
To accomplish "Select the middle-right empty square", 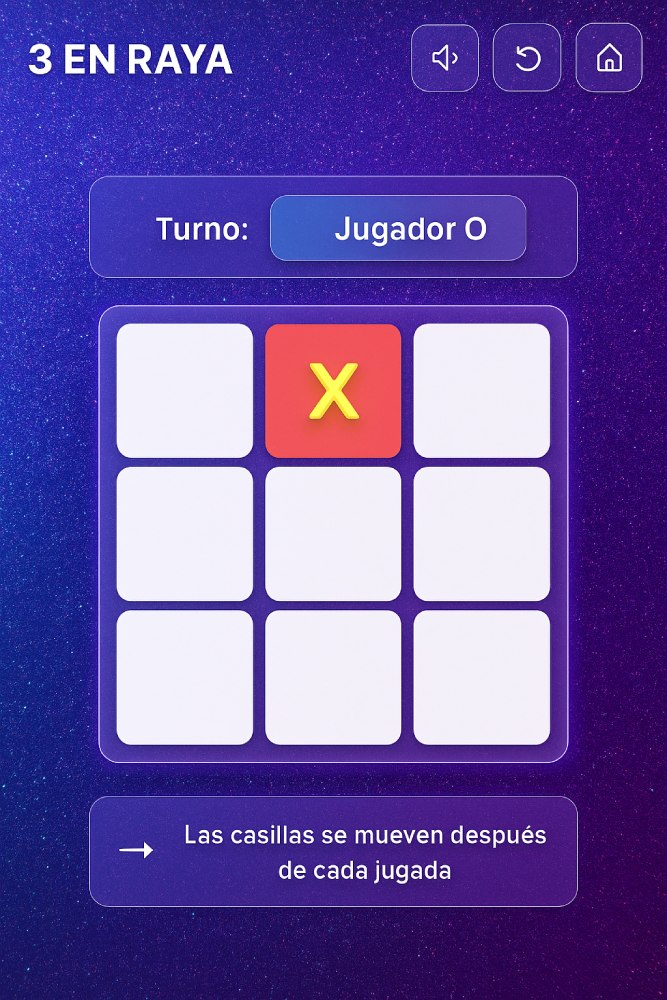I will click(x=481, y=534).
